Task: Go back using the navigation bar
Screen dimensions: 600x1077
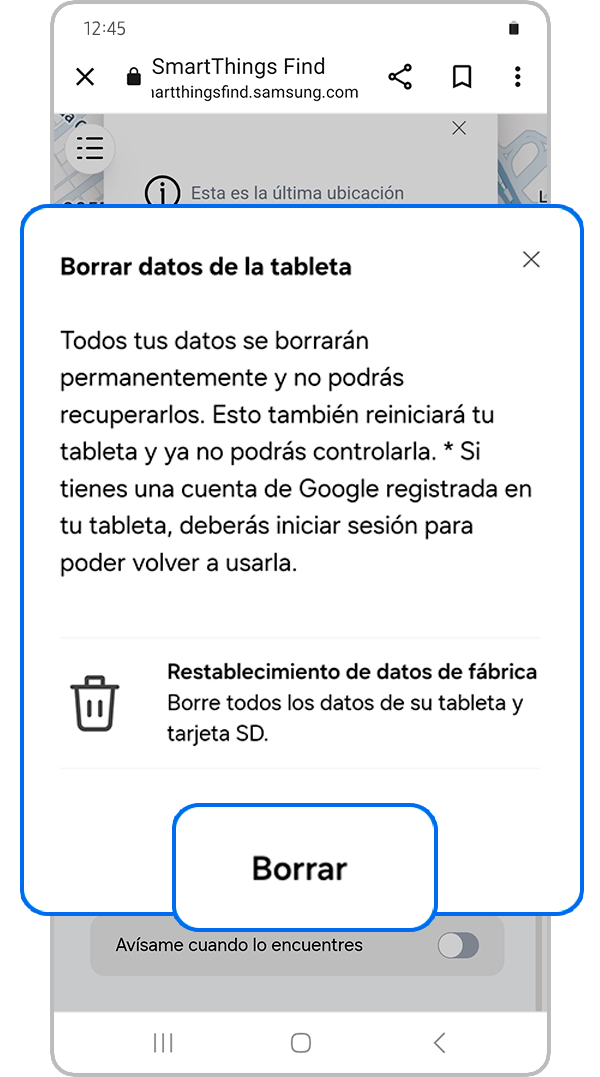Action: coord(439,1043)
